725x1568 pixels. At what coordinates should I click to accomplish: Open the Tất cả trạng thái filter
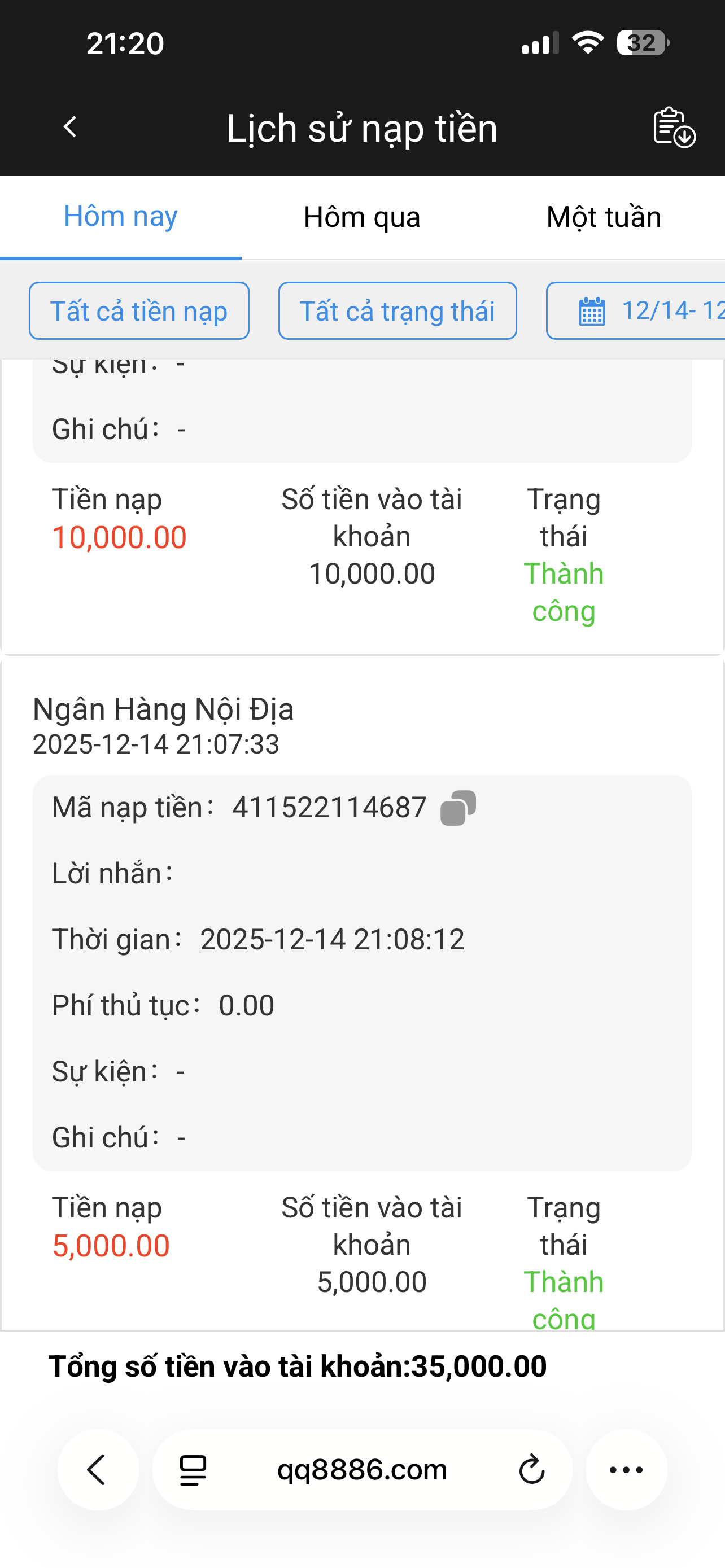coord(398,311)
